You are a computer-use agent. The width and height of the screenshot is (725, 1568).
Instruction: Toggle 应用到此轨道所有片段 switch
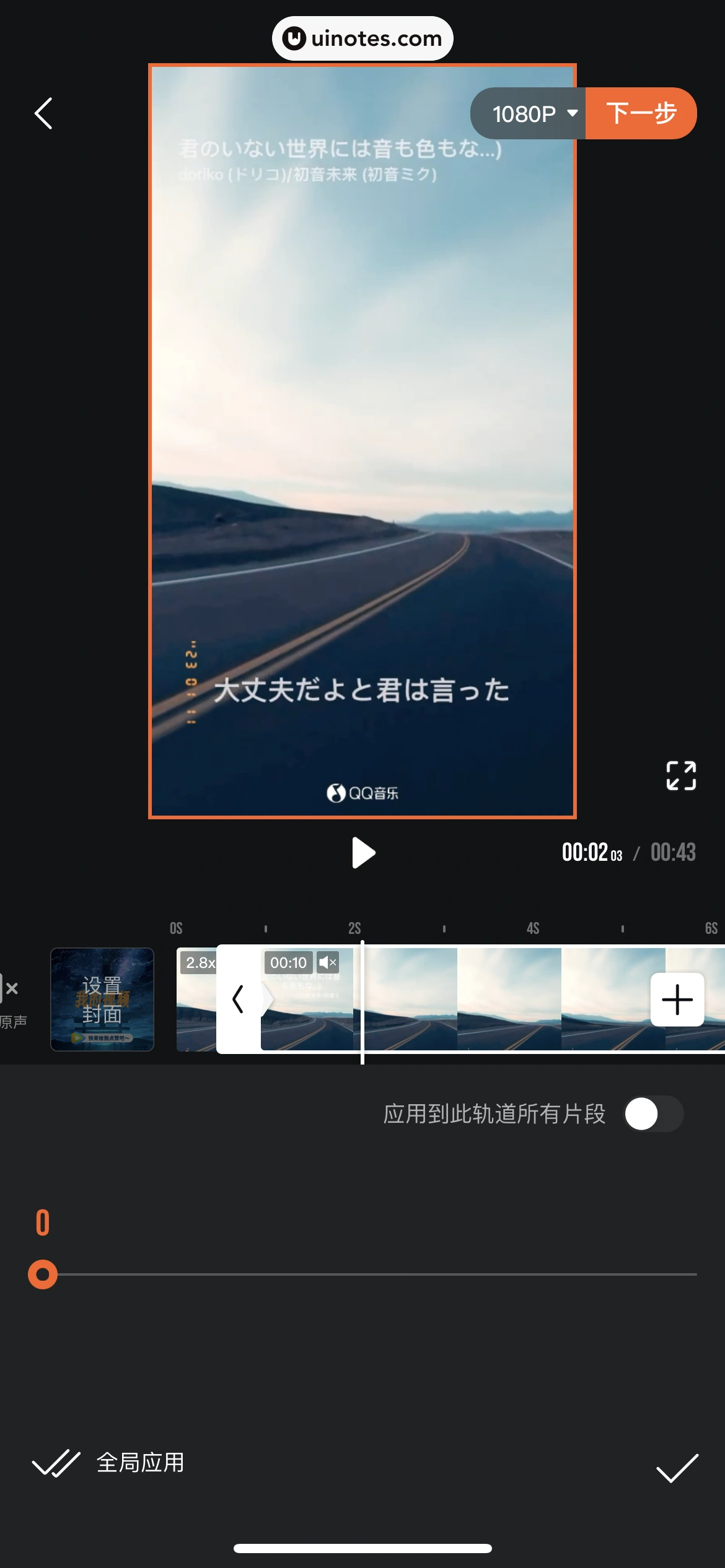click(653, 1114)
